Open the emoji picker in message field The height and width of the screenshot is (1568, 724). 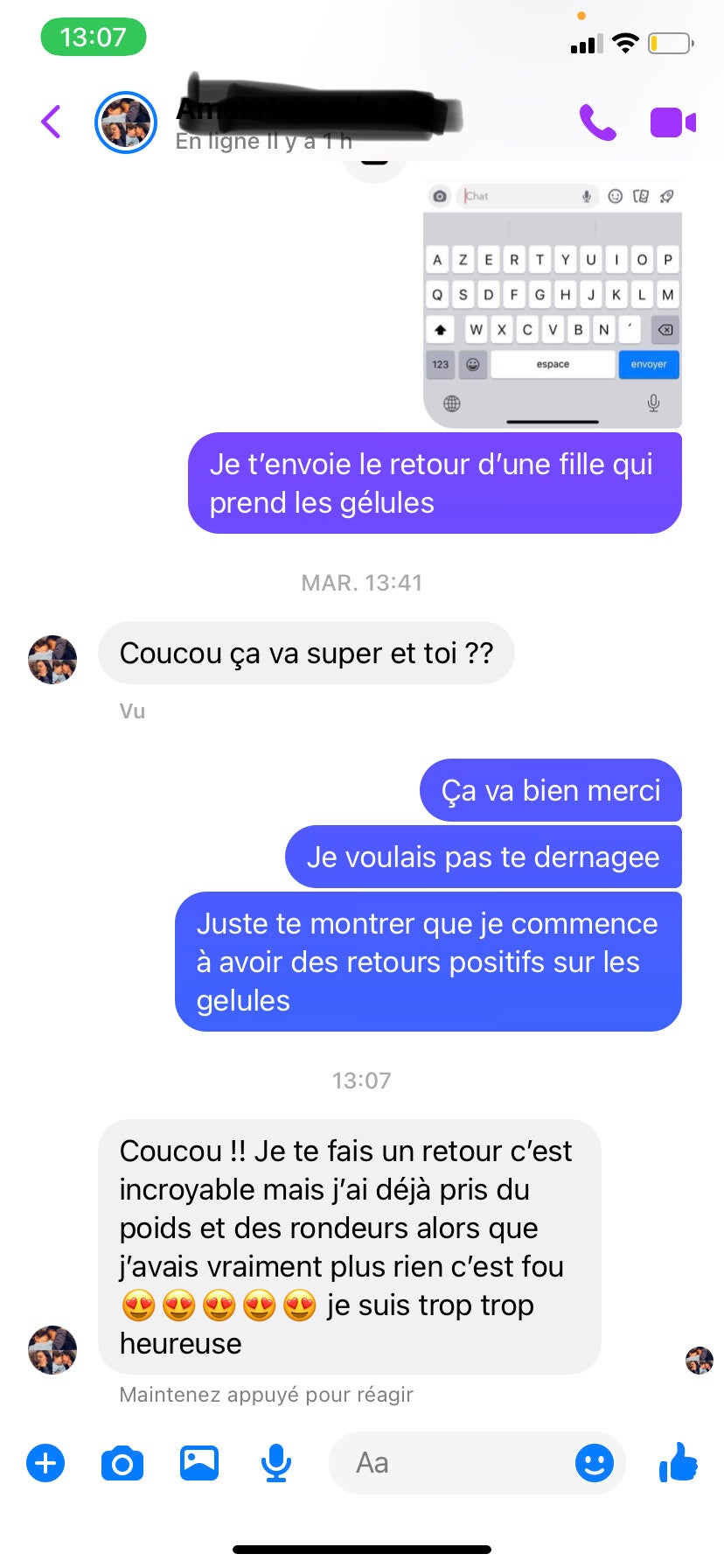(595, 1463)
